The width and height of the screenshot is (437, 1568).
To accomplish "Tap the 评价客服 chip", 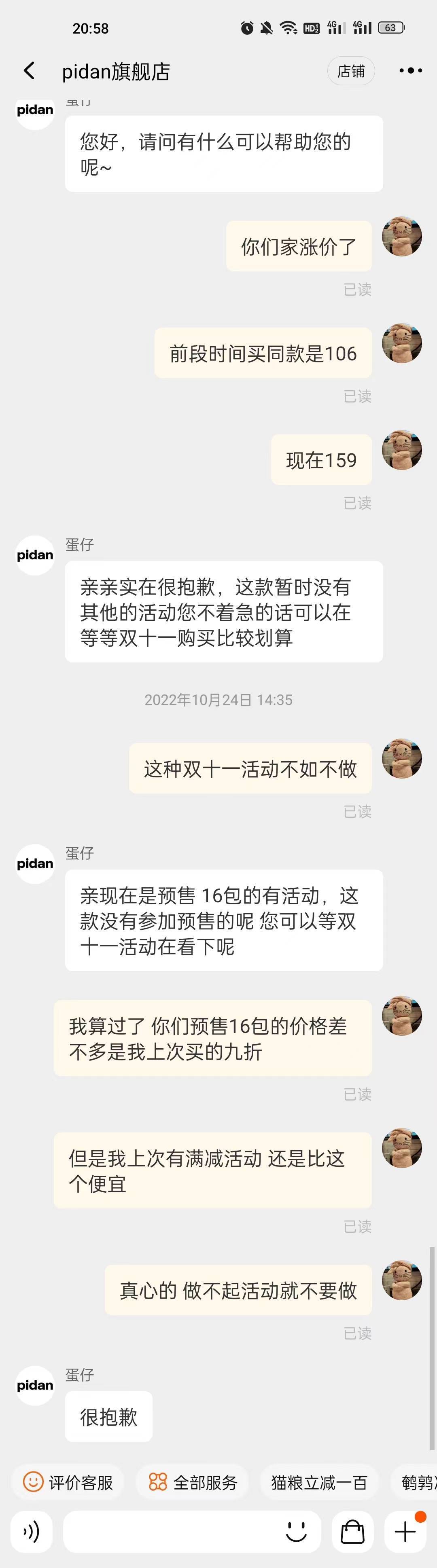I will click(x=68, y=1481).
